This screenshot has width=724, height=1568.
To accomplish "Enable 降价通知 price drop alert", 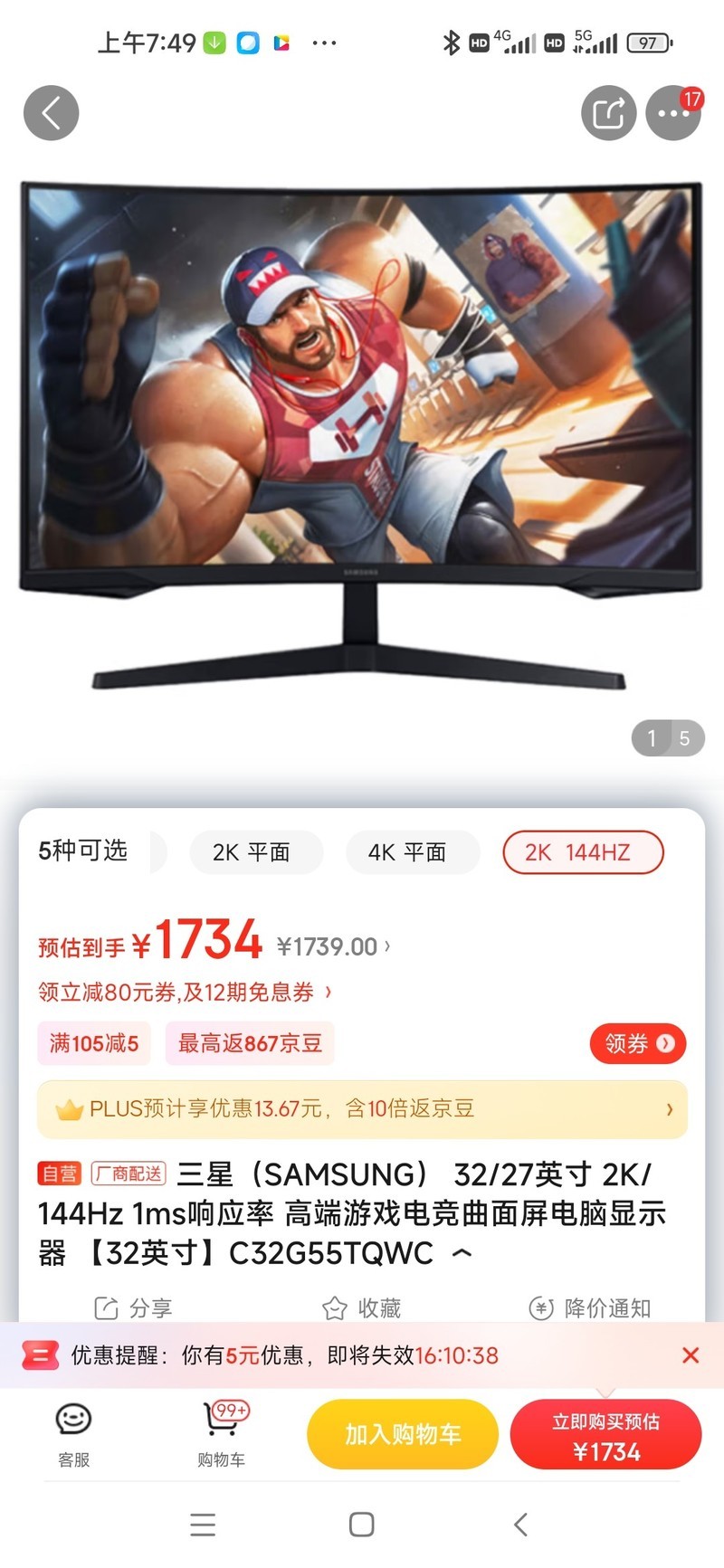I will coord(590,1307).
